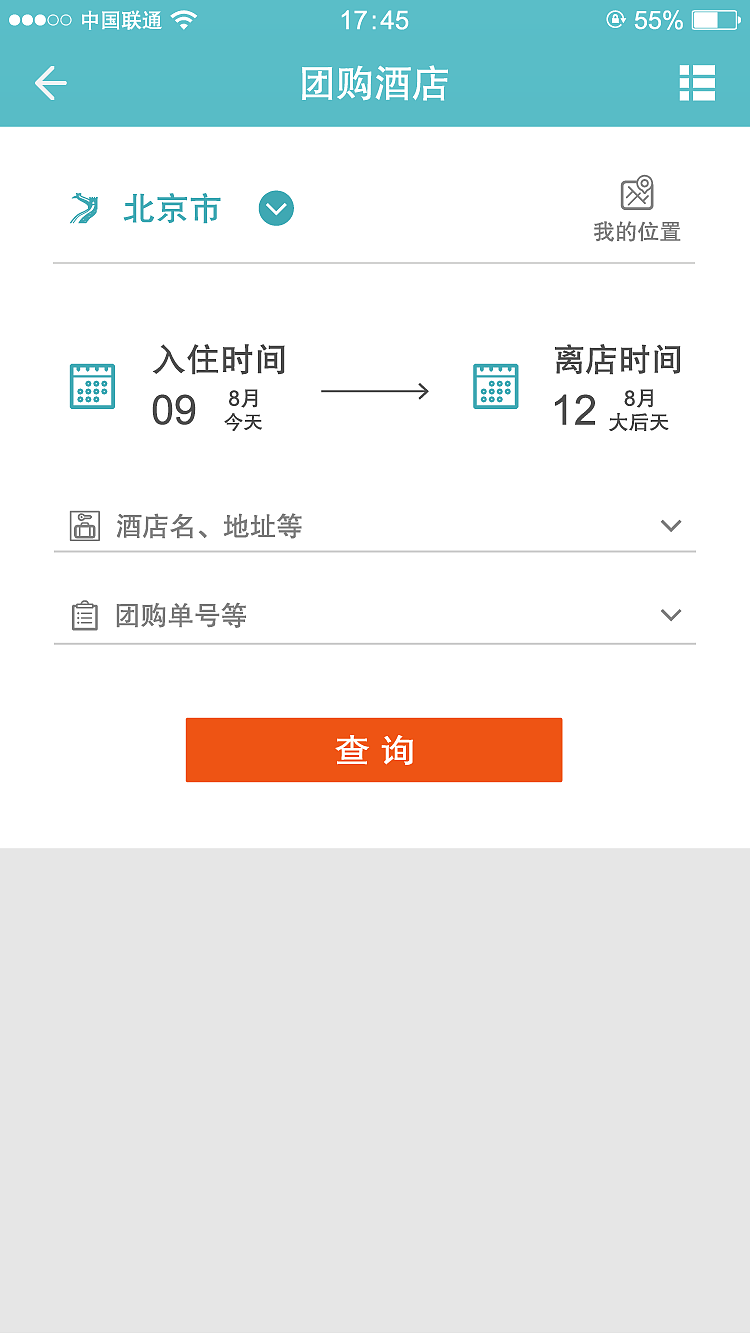The image size is (750, 1334).
Task: Click the check-in calendar icon
Action: [92, 385]
